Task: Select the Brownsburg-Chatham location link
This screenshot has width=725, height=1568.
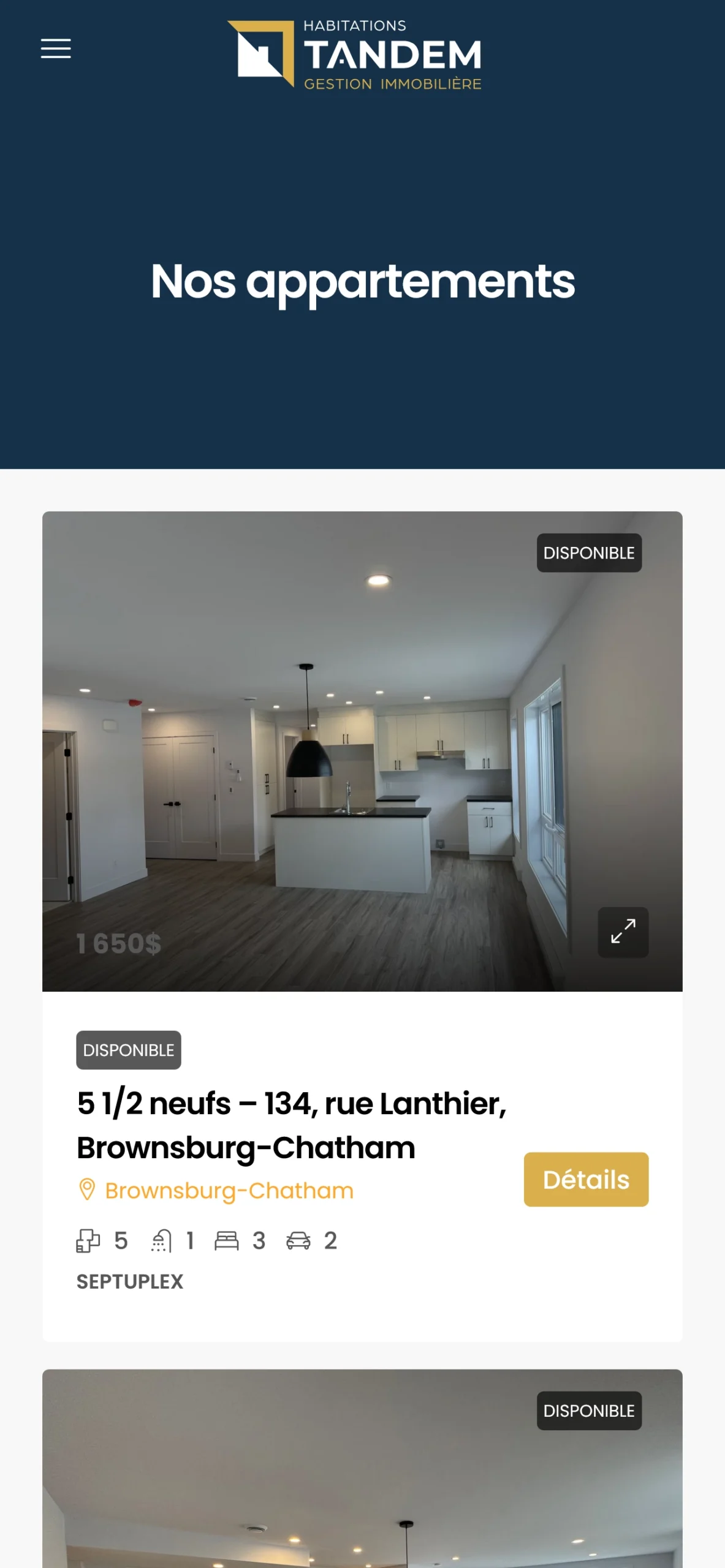Action: (229, 1190)
